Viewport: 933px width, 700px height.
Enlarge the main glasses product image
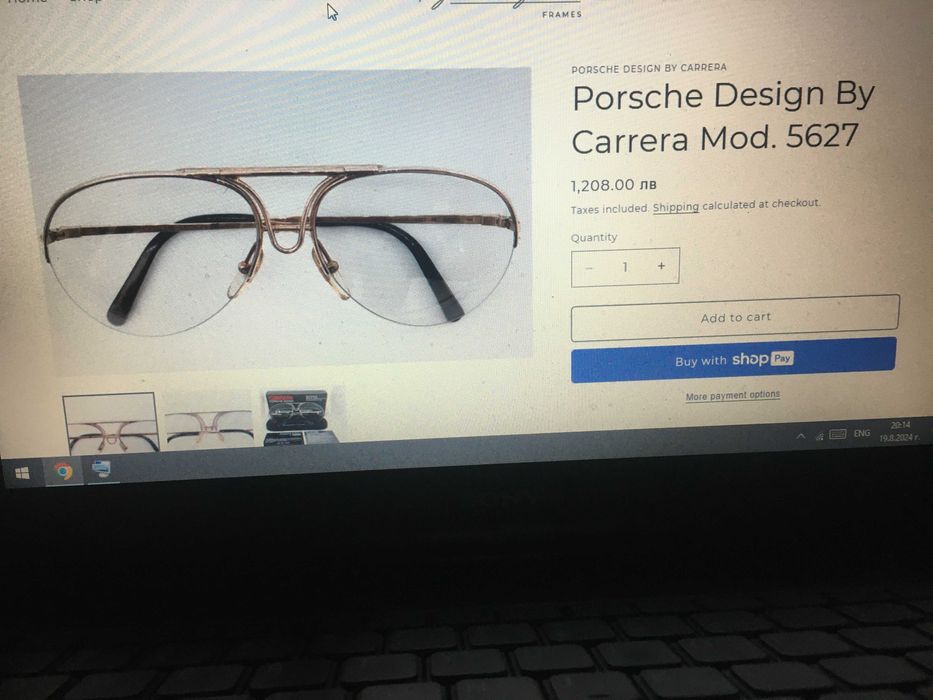click(x=278, y=220)
